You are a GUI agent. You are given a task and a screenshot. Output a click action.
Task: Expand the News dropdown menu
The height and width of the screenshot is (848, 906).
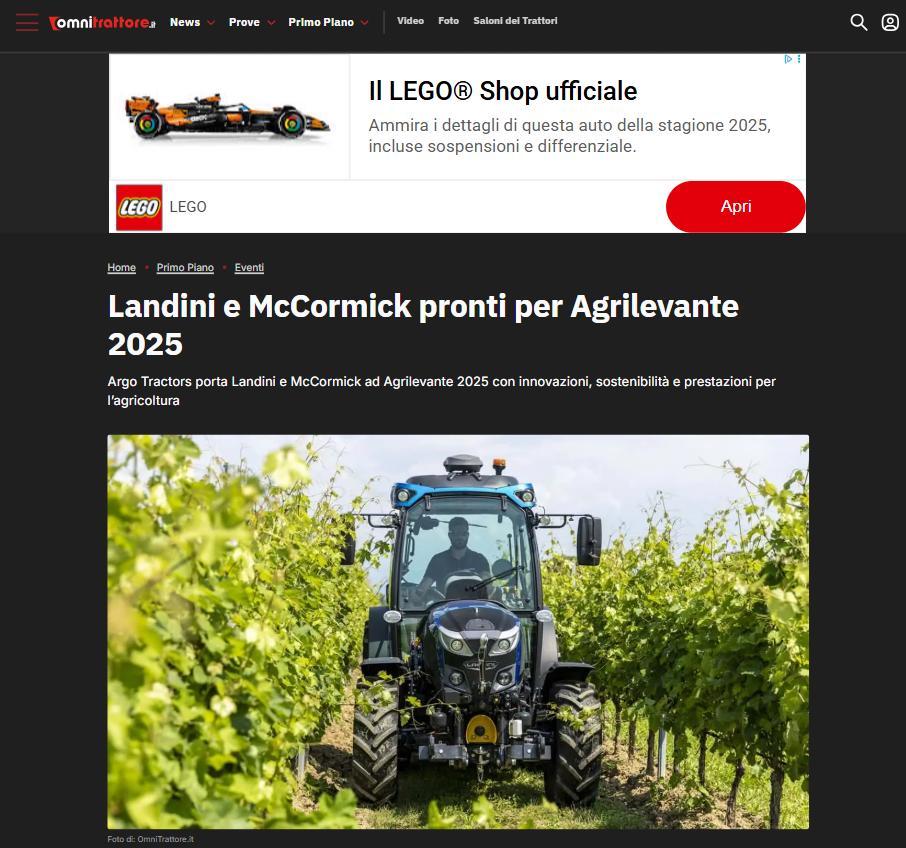[192, 22]
